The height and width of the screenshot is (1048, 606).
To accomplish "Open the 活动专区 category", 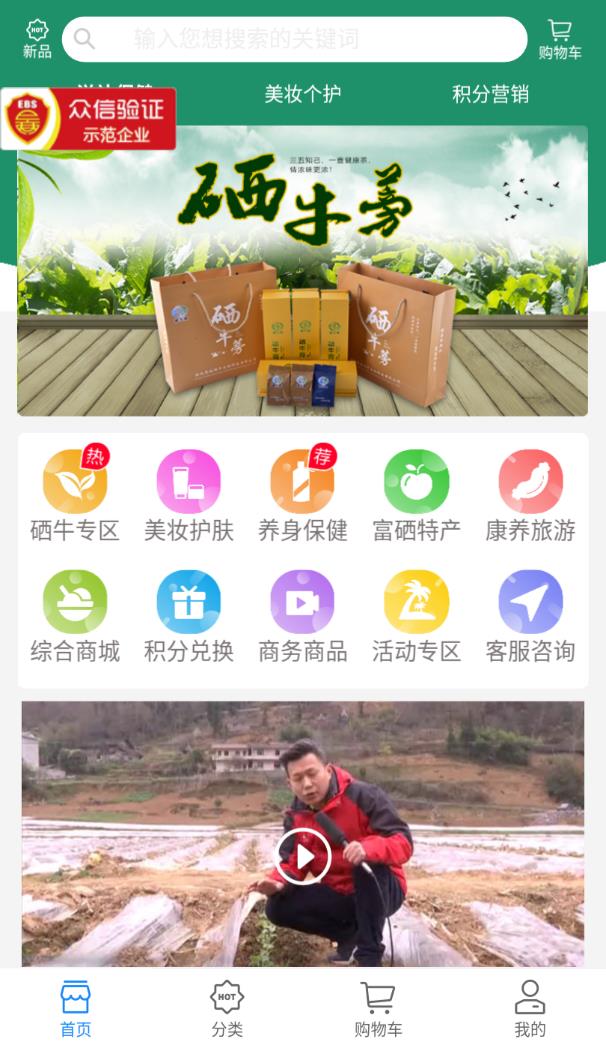I will tap(417, 617).
